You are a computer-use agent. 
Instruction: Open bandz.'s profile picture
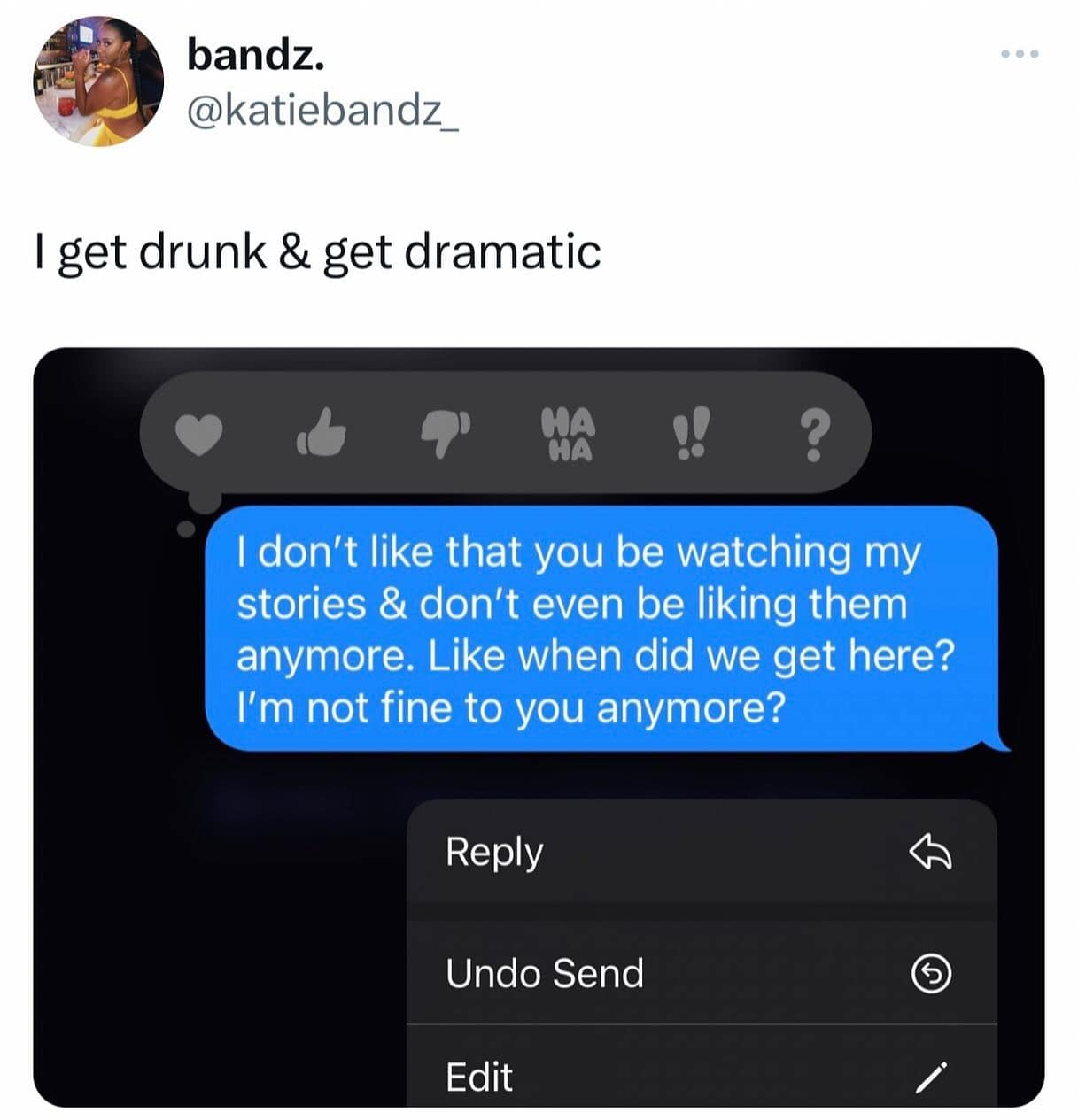98,81
